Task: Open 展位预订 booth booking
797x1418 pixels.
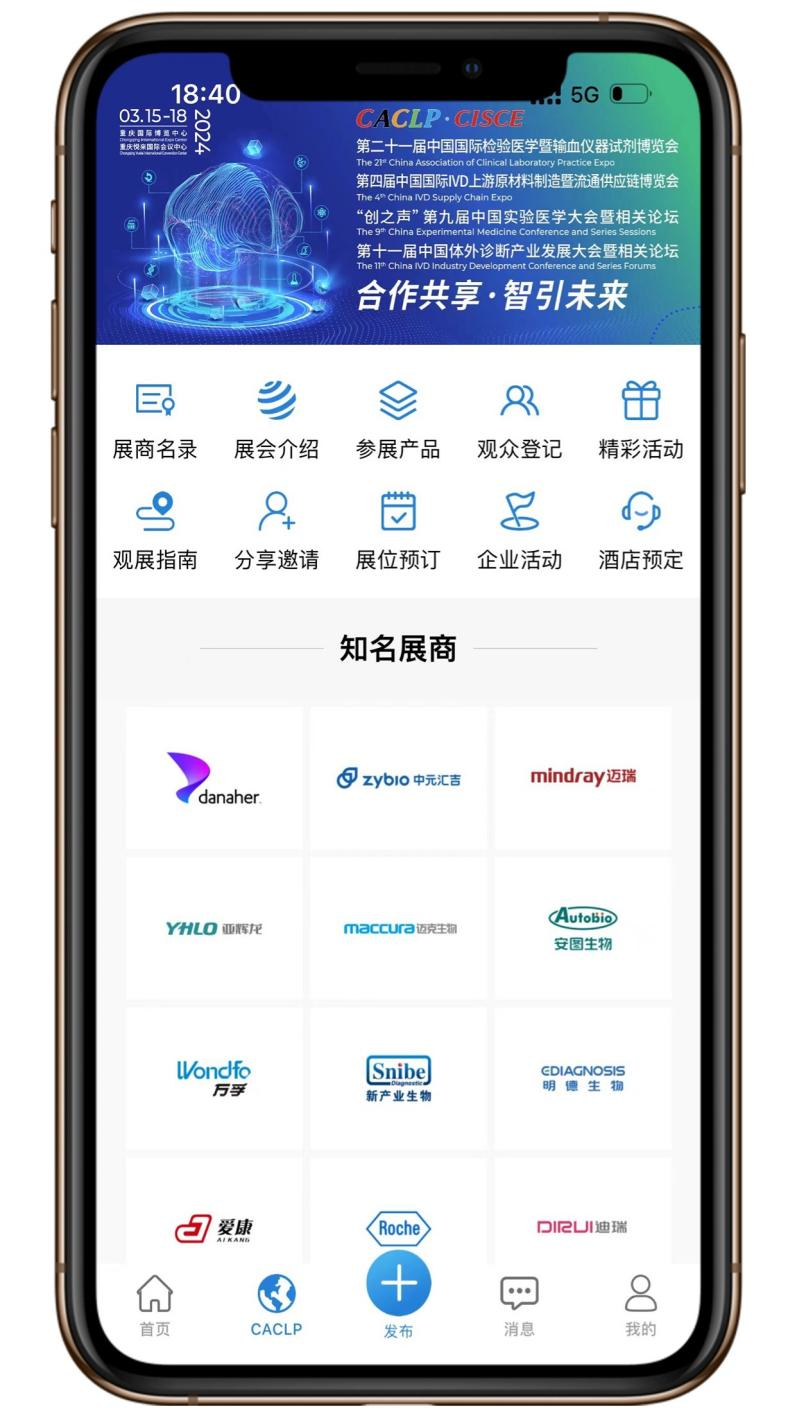Action: click(398, 530)
